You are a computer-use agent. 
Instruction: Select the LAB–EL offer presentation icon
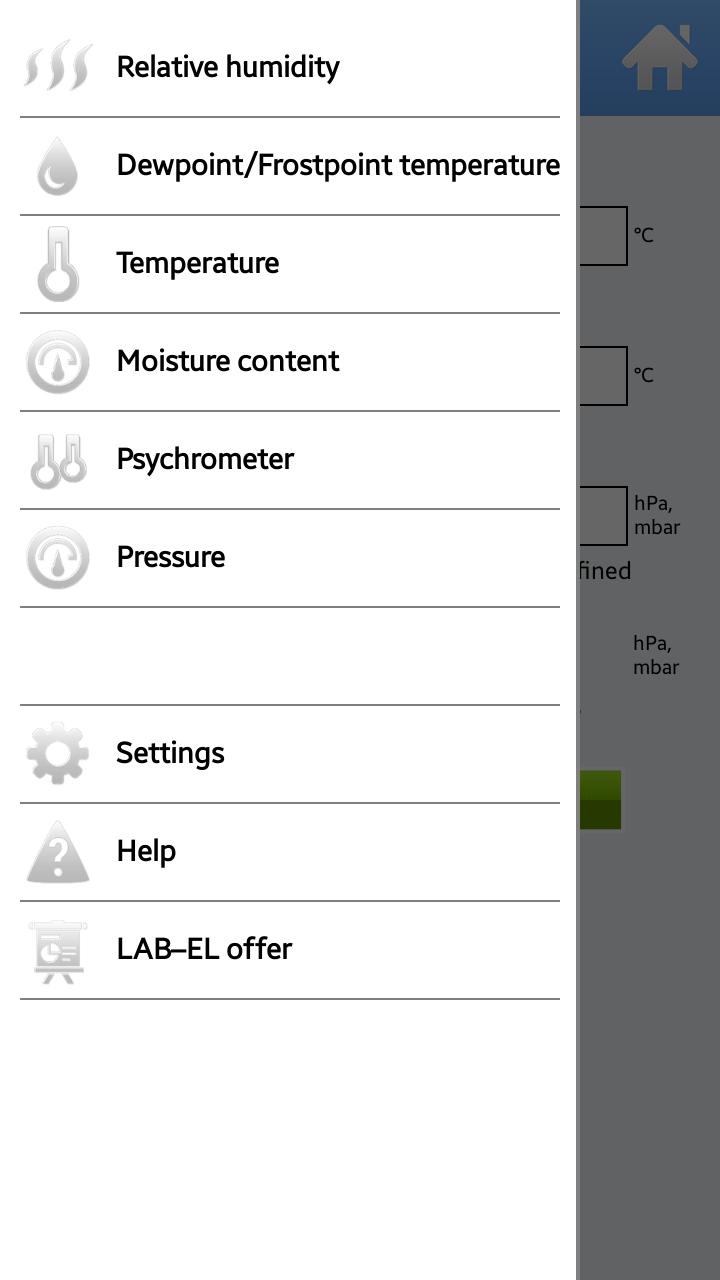pyautogui.click(x=57, y=949)
